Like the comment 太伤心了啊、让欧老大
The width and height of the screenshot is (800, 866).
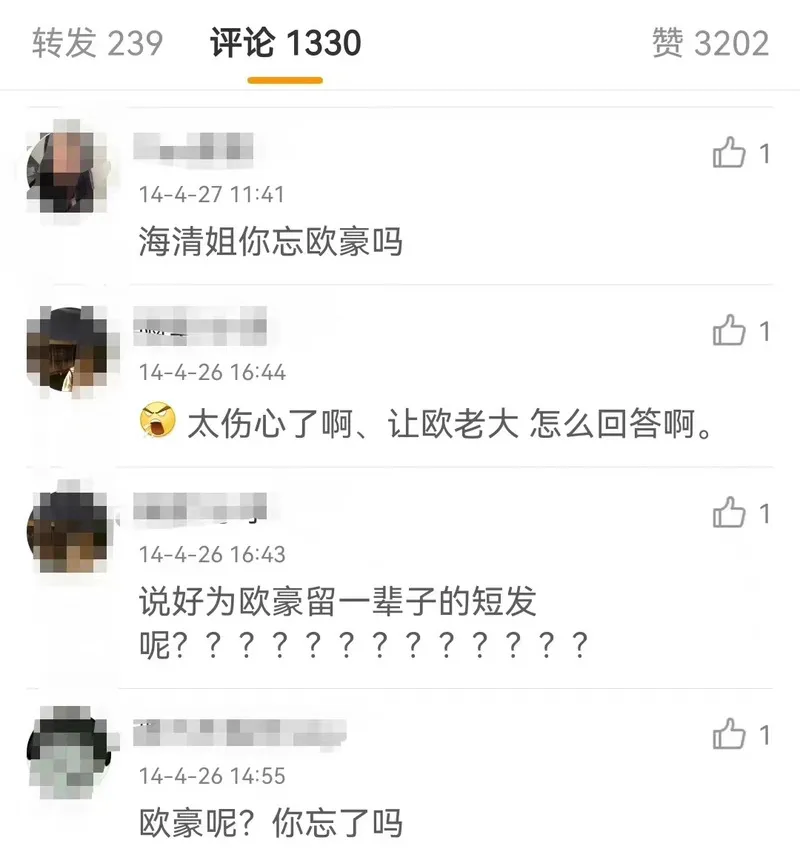[x=731, y=331]
